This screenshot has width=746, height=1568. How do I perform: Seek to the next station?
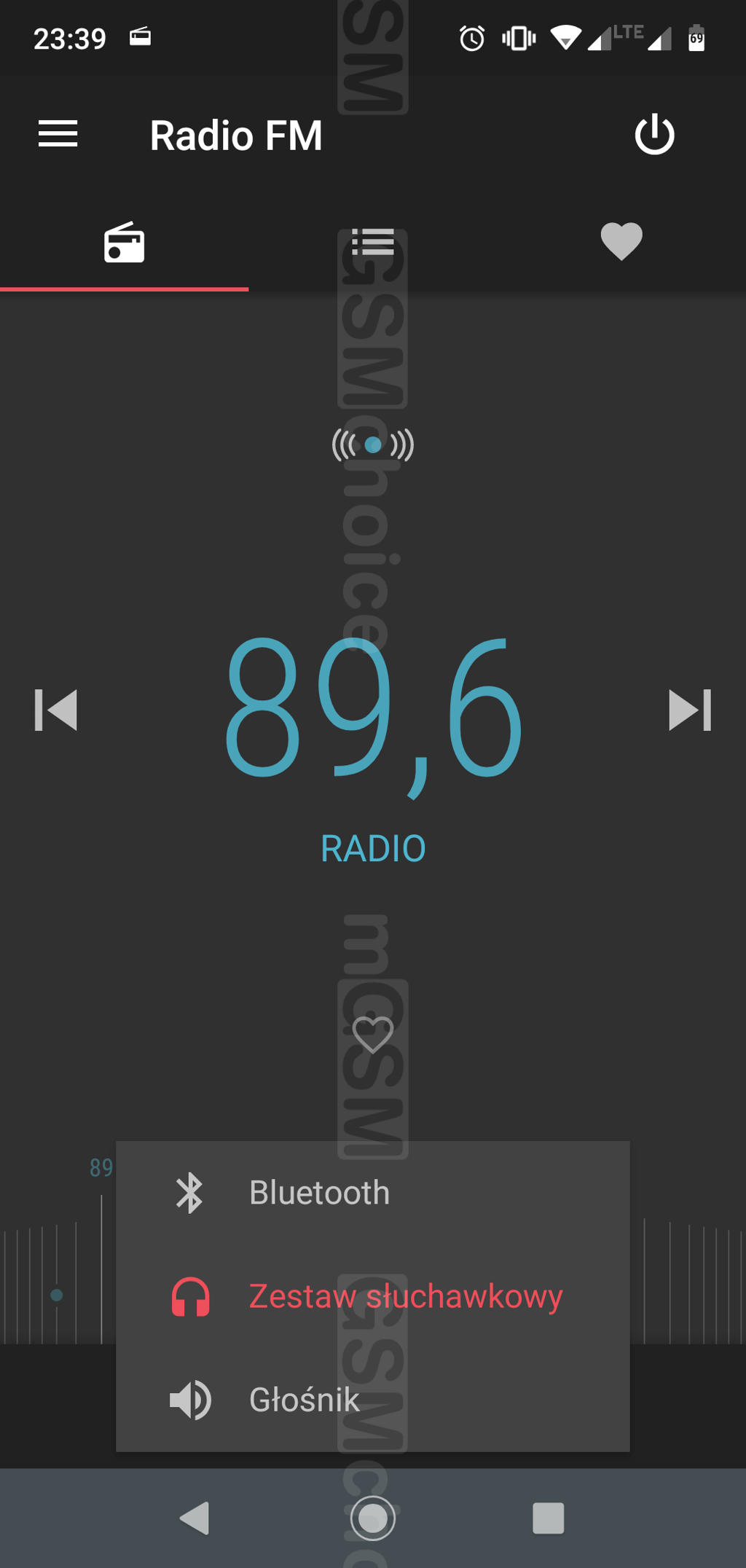[x=689, y=710]
